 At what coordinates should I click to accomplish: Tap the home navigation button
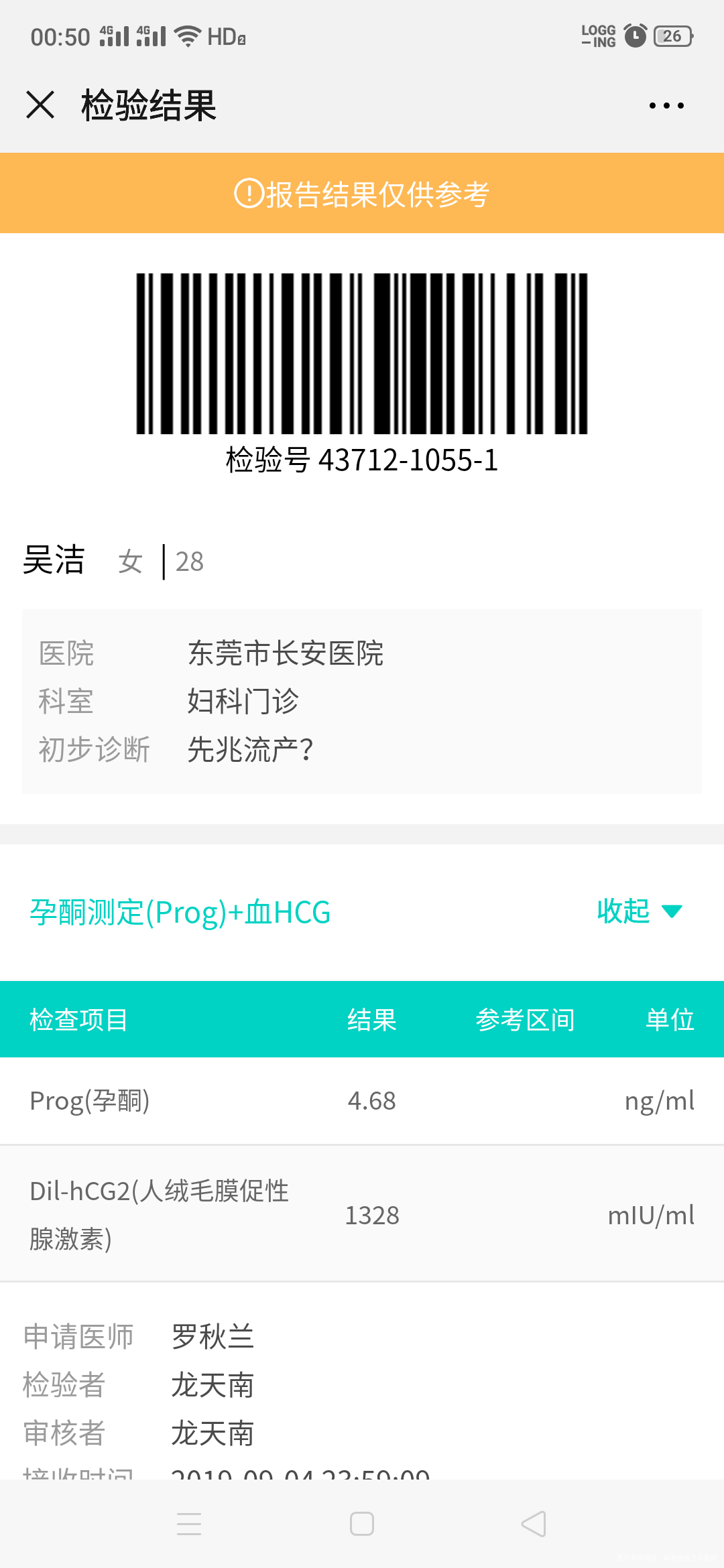pyautogui.click(x=361, y=1523)
